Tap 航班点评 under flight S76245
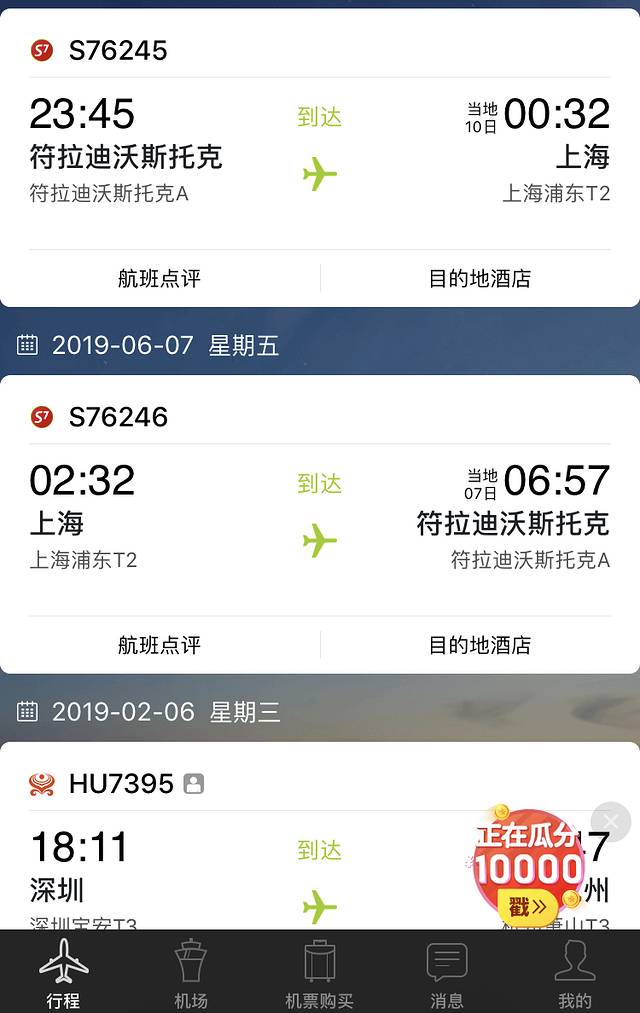This screenshot has width=640, height=1013. coord(160,279)
